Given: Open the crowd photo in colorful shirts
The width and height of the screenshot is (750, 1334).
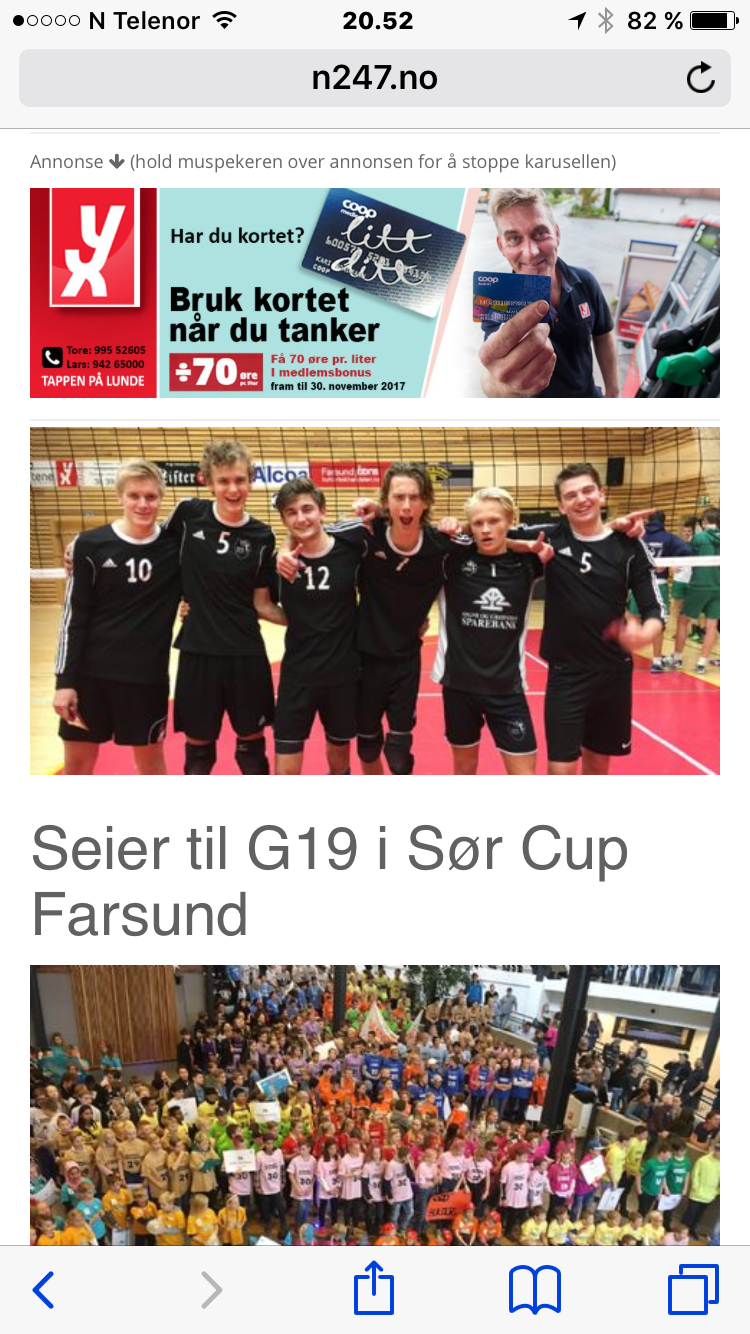Looking at the screenshot, I should click(x=374, y=1104).
